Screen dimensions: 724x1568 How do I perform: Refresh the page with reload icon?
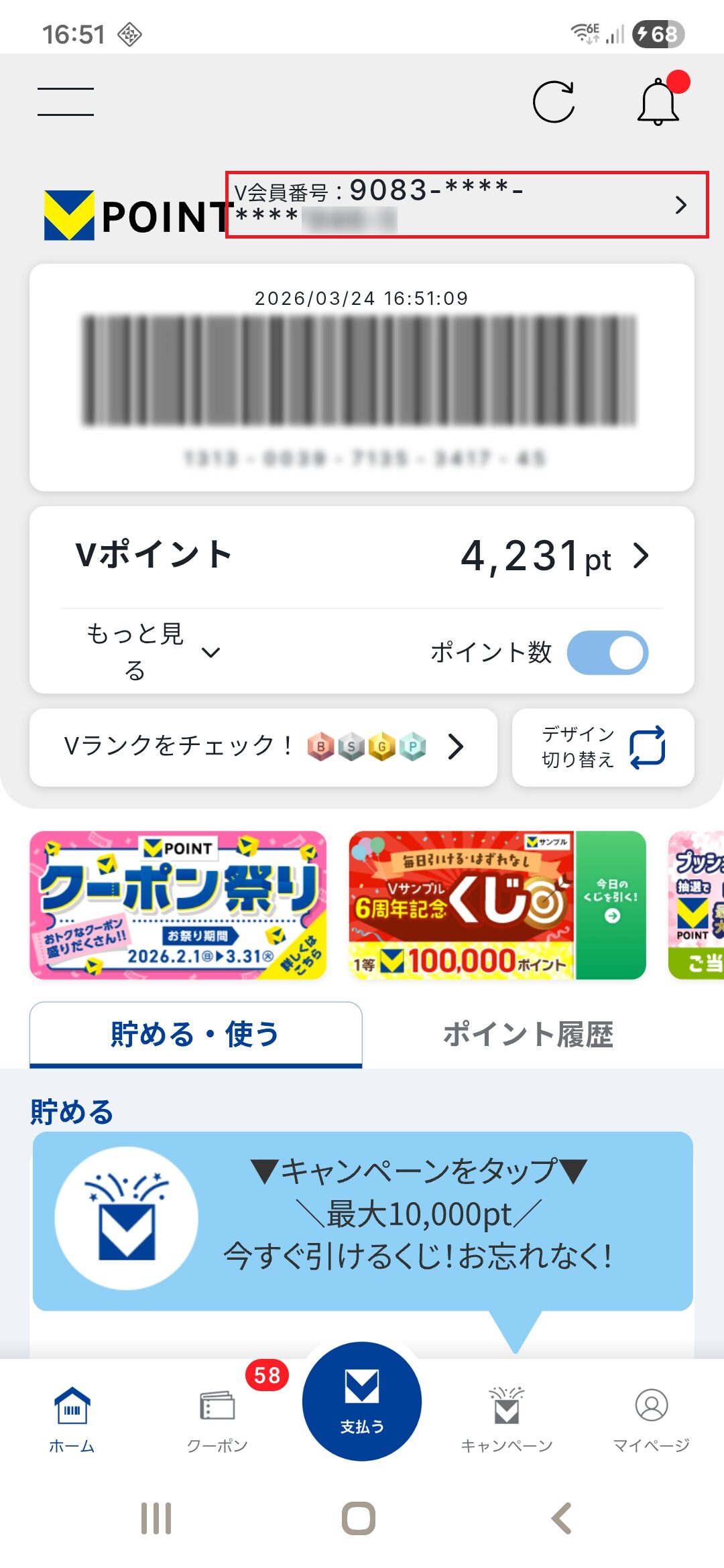(554, 102)
